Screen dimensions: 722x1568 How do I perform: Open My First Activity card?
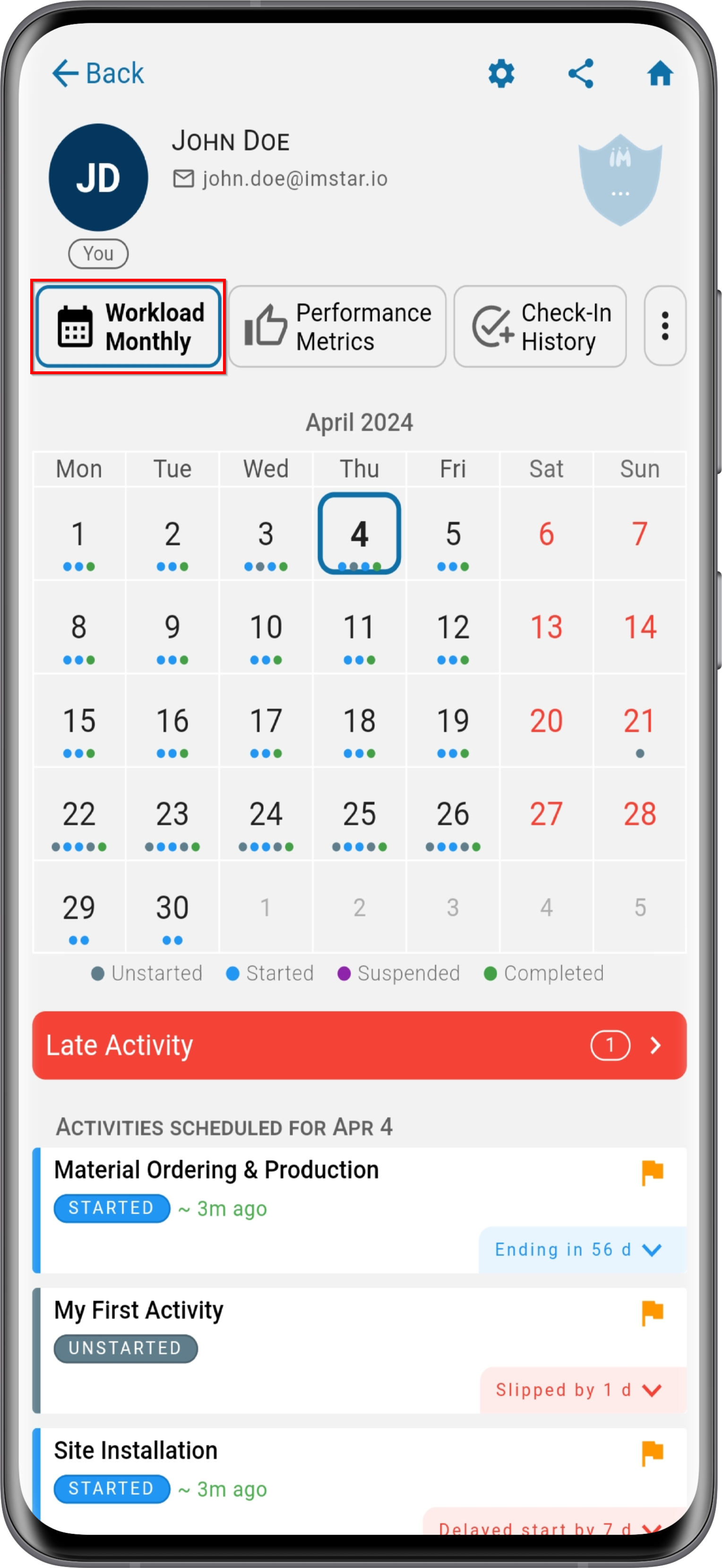click(x=359, y=1350)
